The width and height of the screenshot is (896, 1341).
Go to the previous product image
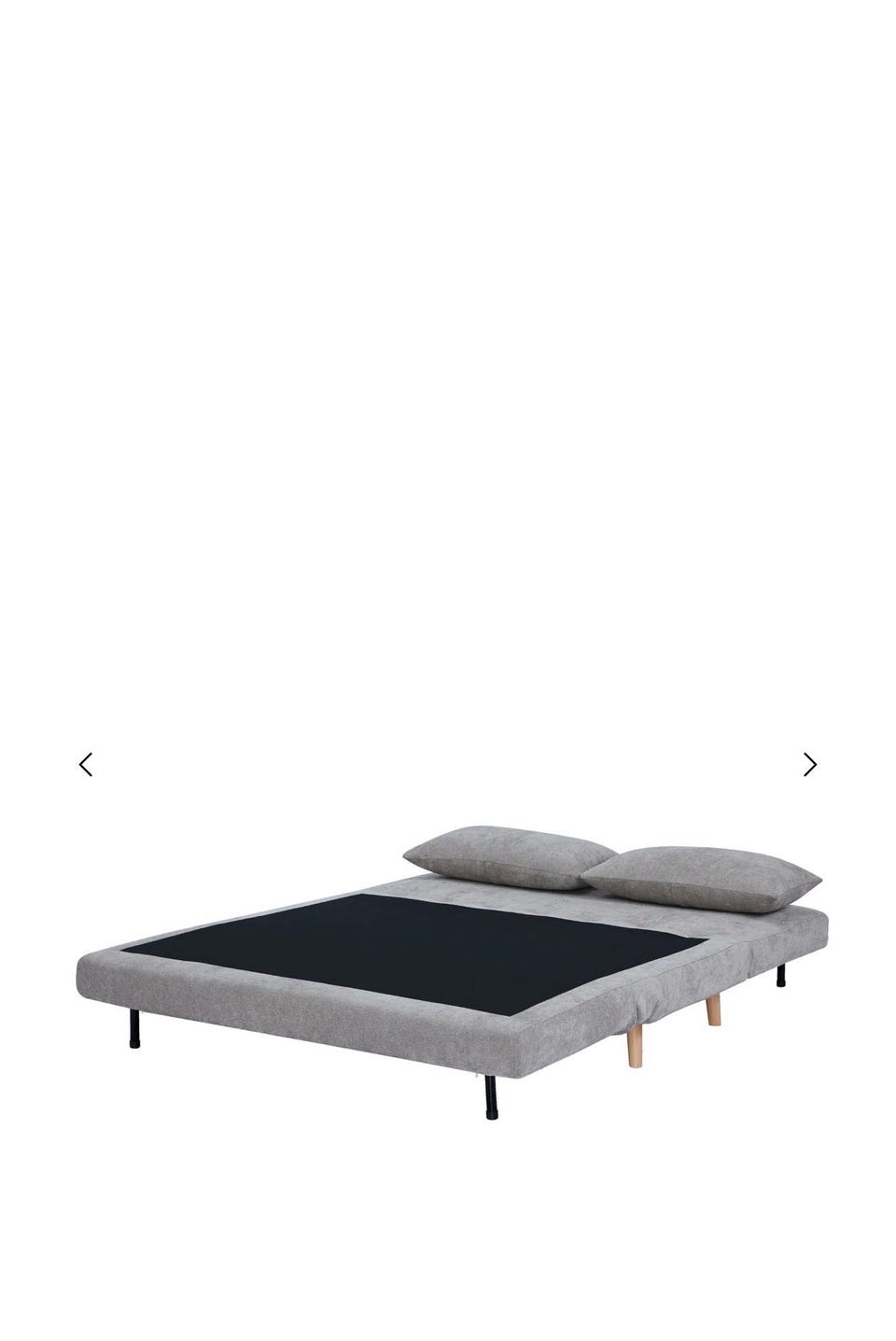point(86,765)
